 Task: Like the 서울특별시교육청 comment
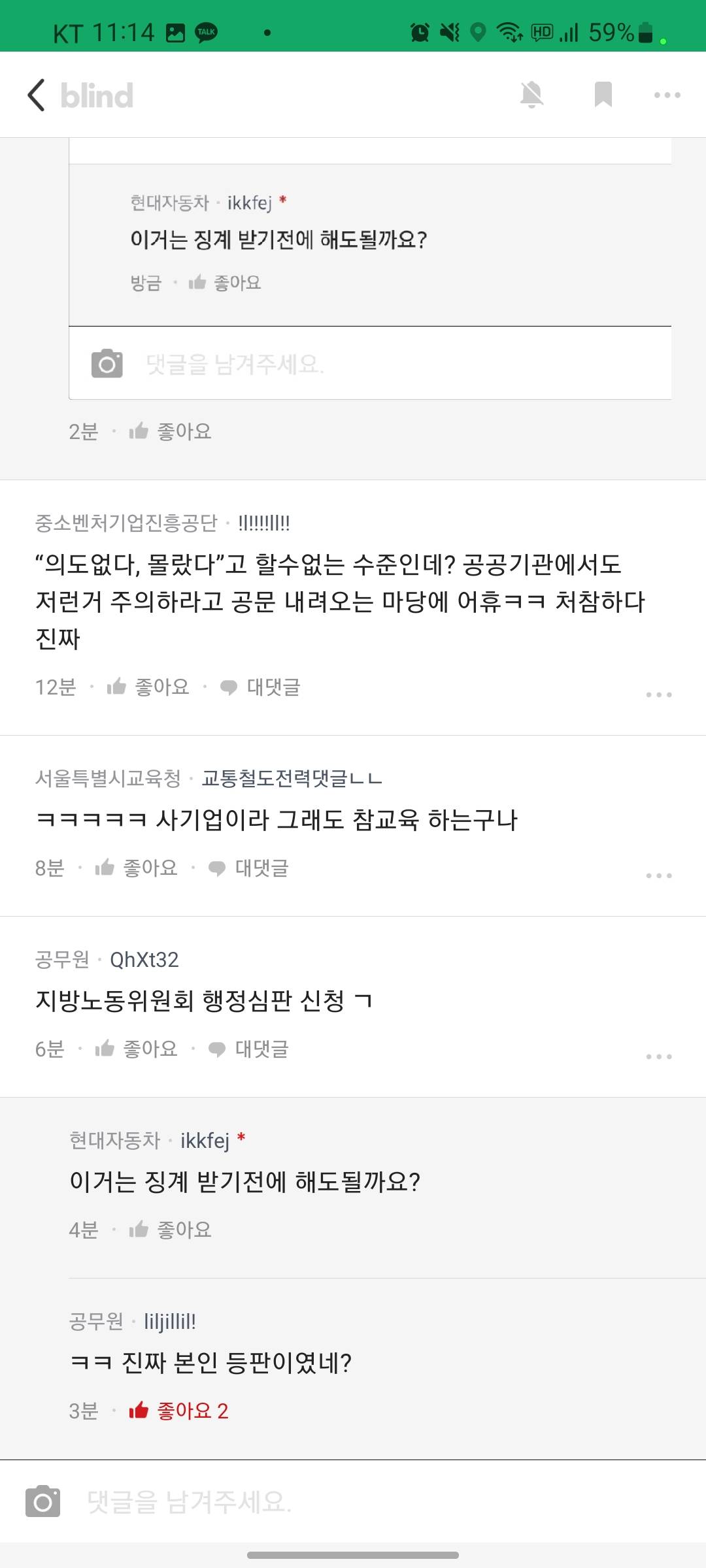click(x=137, y=868)
